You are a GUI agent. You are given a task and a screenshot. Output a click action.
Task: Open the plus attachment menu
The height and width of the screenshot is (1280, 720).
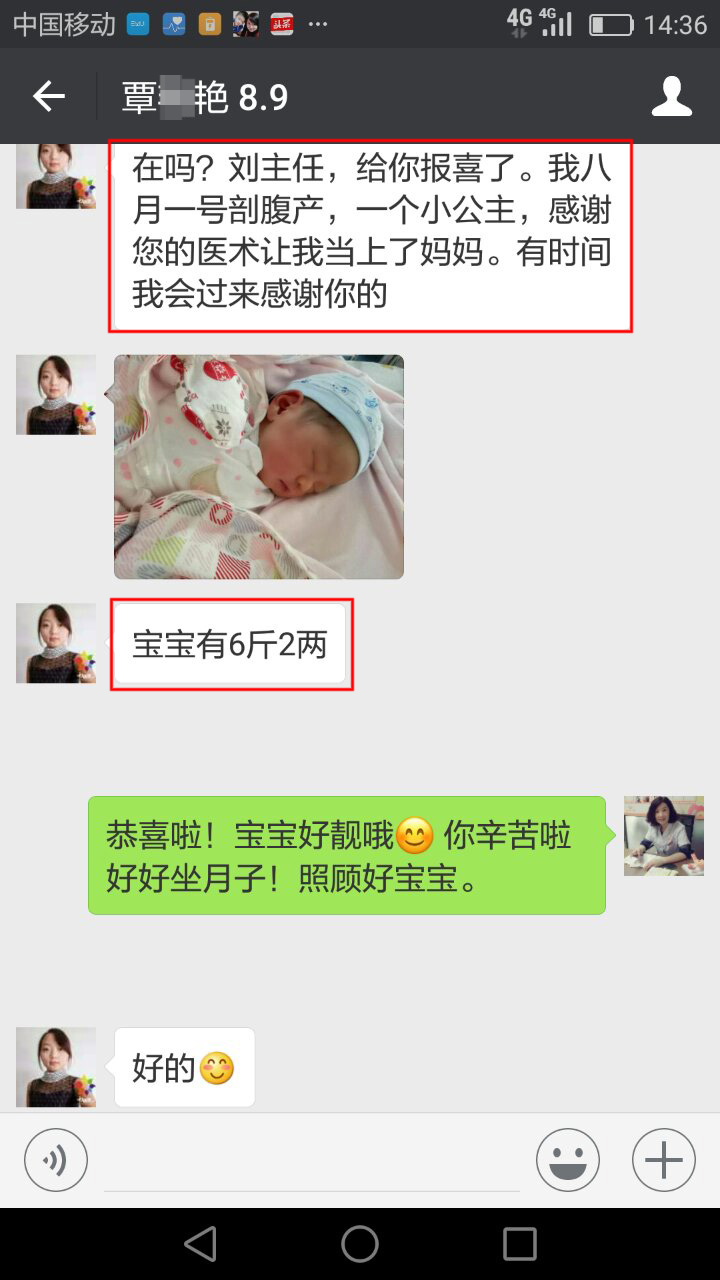tap(663, 1160)
